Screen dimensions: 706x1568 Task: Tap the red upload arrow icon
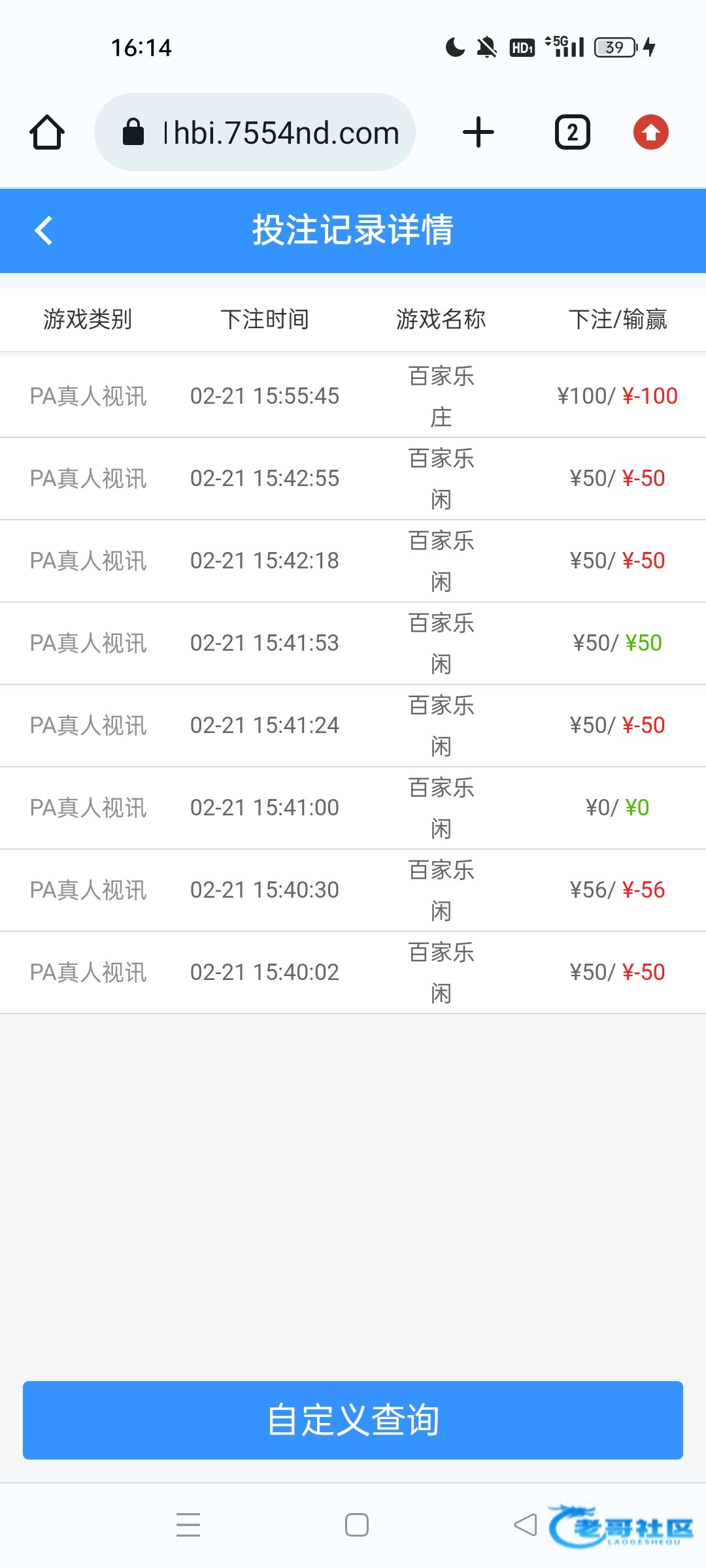coord(650,133)
